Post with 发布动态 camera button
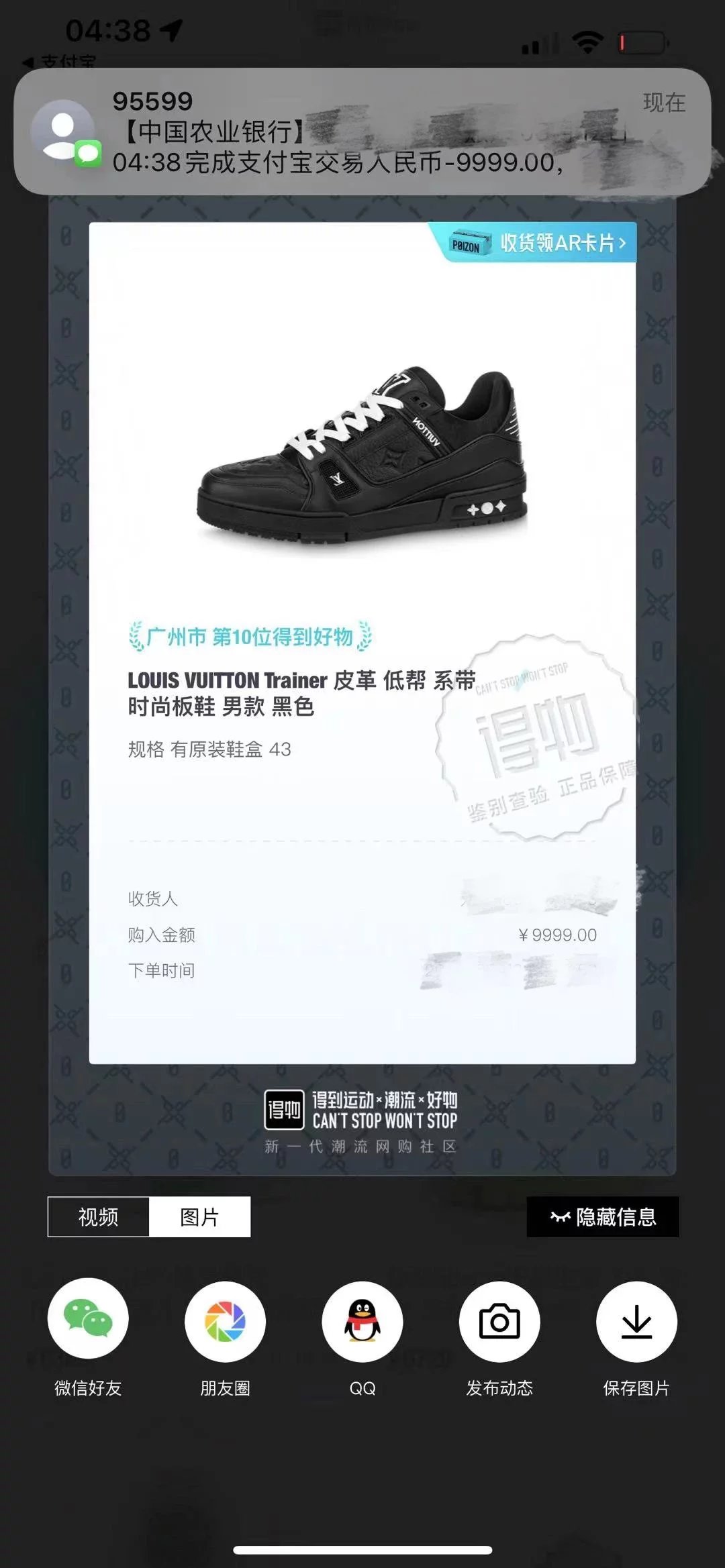The image size is (725, 1568). (499, 1321)
